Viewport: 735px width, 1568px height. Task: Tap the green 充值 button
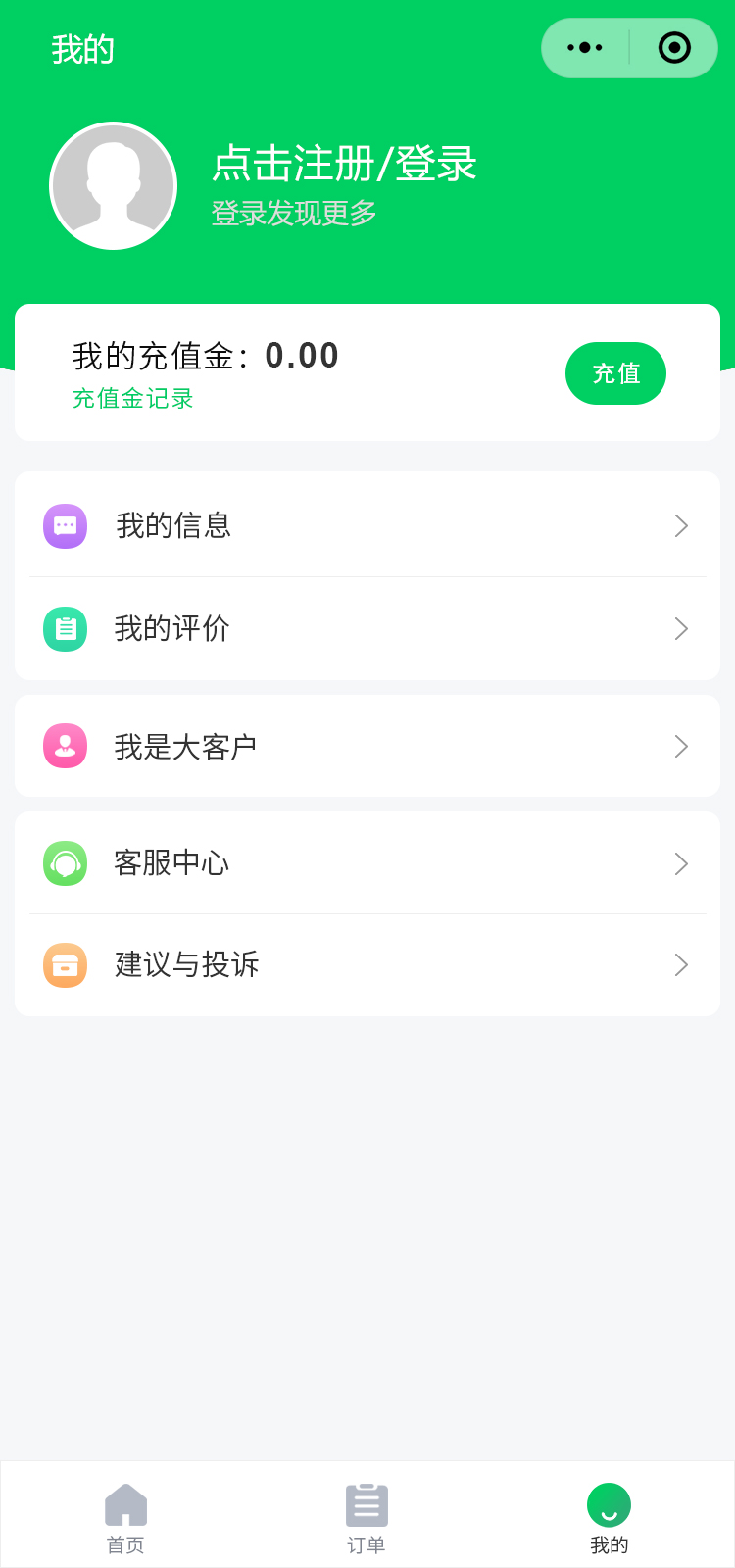615,373
